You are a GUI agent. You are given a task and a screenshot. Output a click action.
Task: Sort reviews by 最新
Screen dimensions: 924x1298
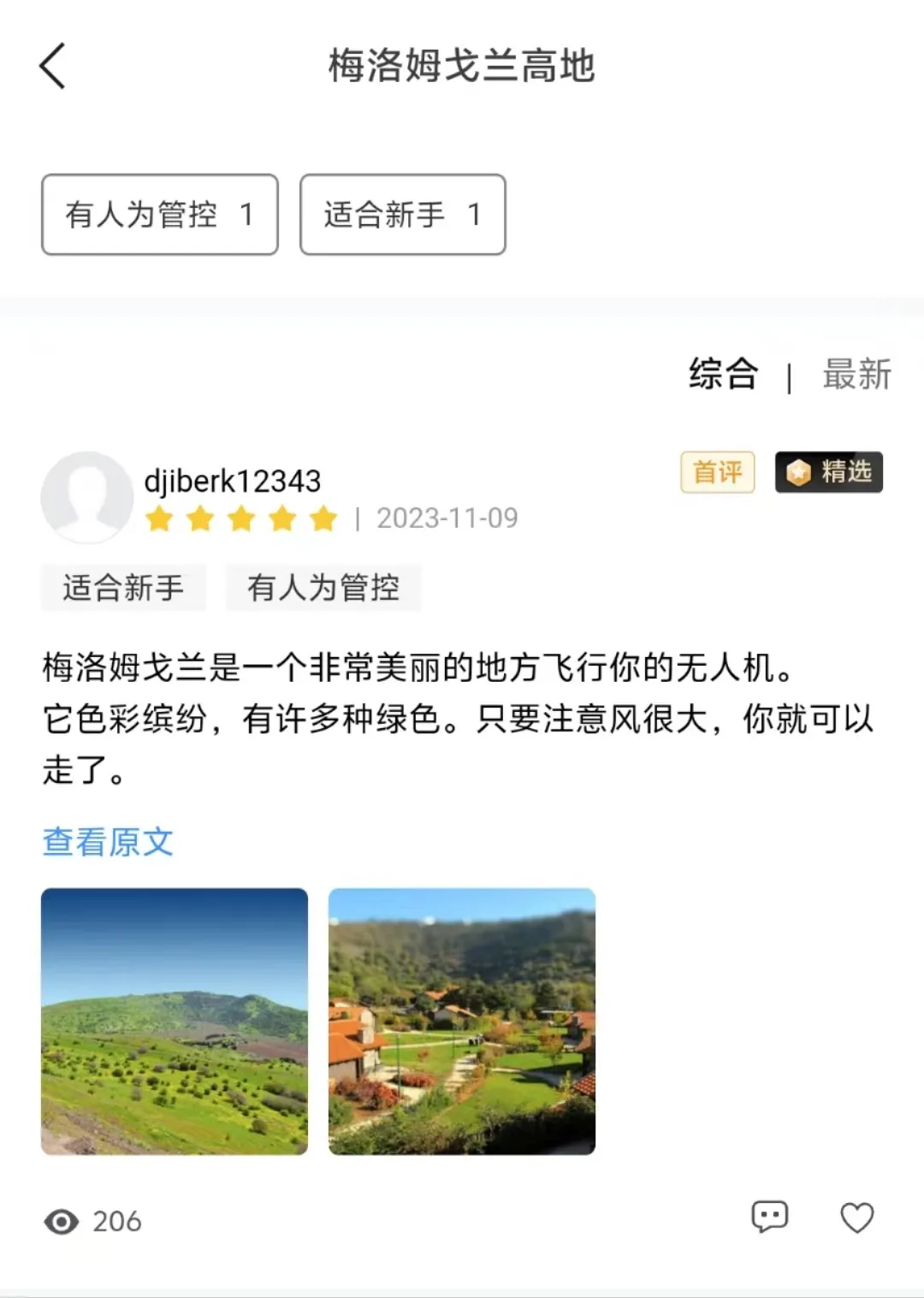click(856, 375)
